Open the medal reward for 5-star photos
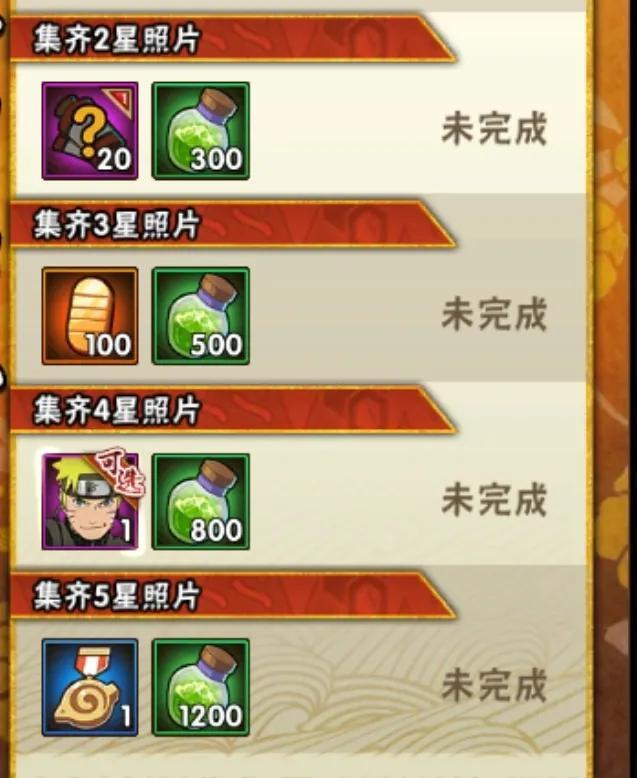637x778 pixels. (x=90, y=687)
